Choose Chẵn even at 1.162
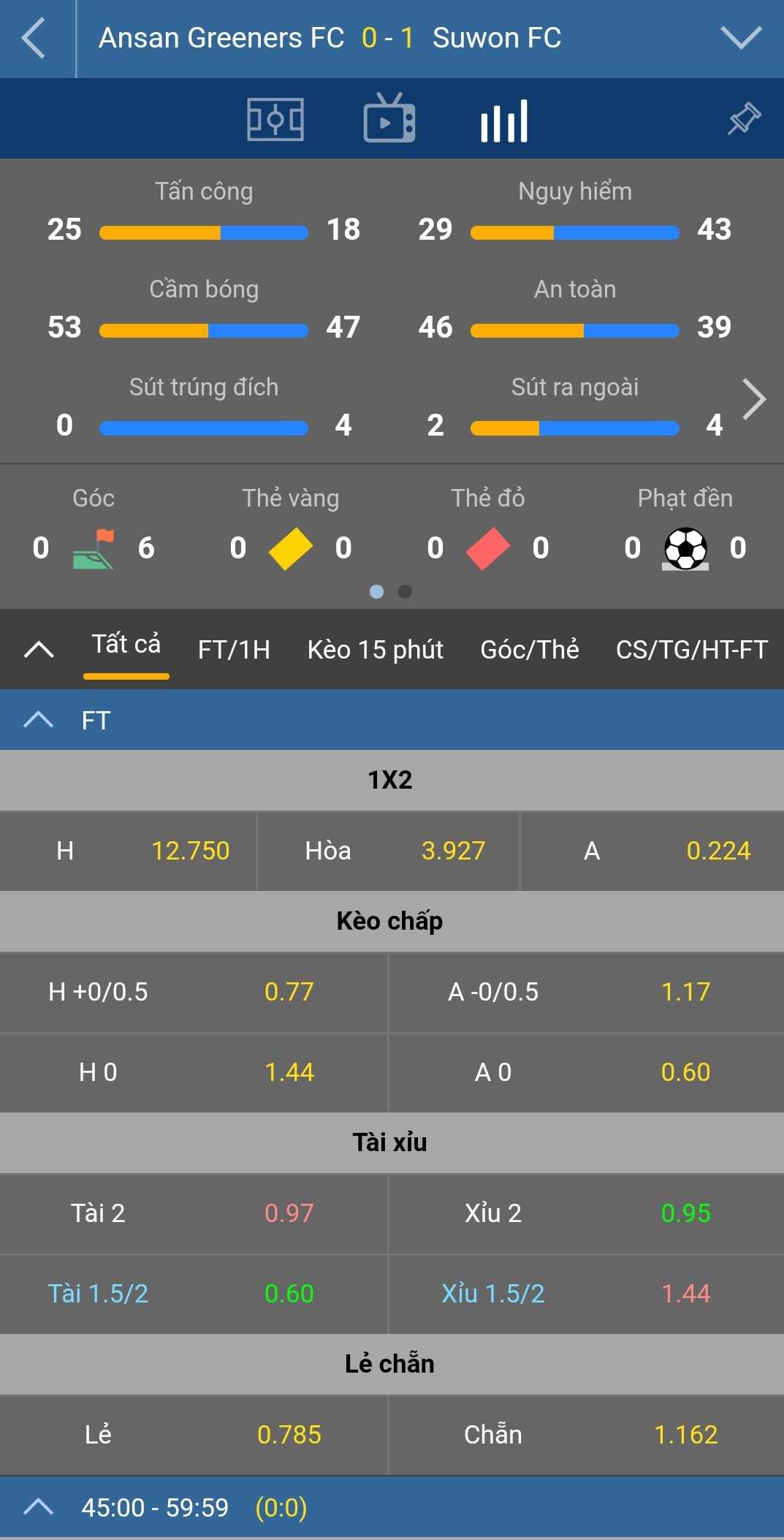The width and height of the screenshot is (784, 1540). click(x=587, y=1435)
